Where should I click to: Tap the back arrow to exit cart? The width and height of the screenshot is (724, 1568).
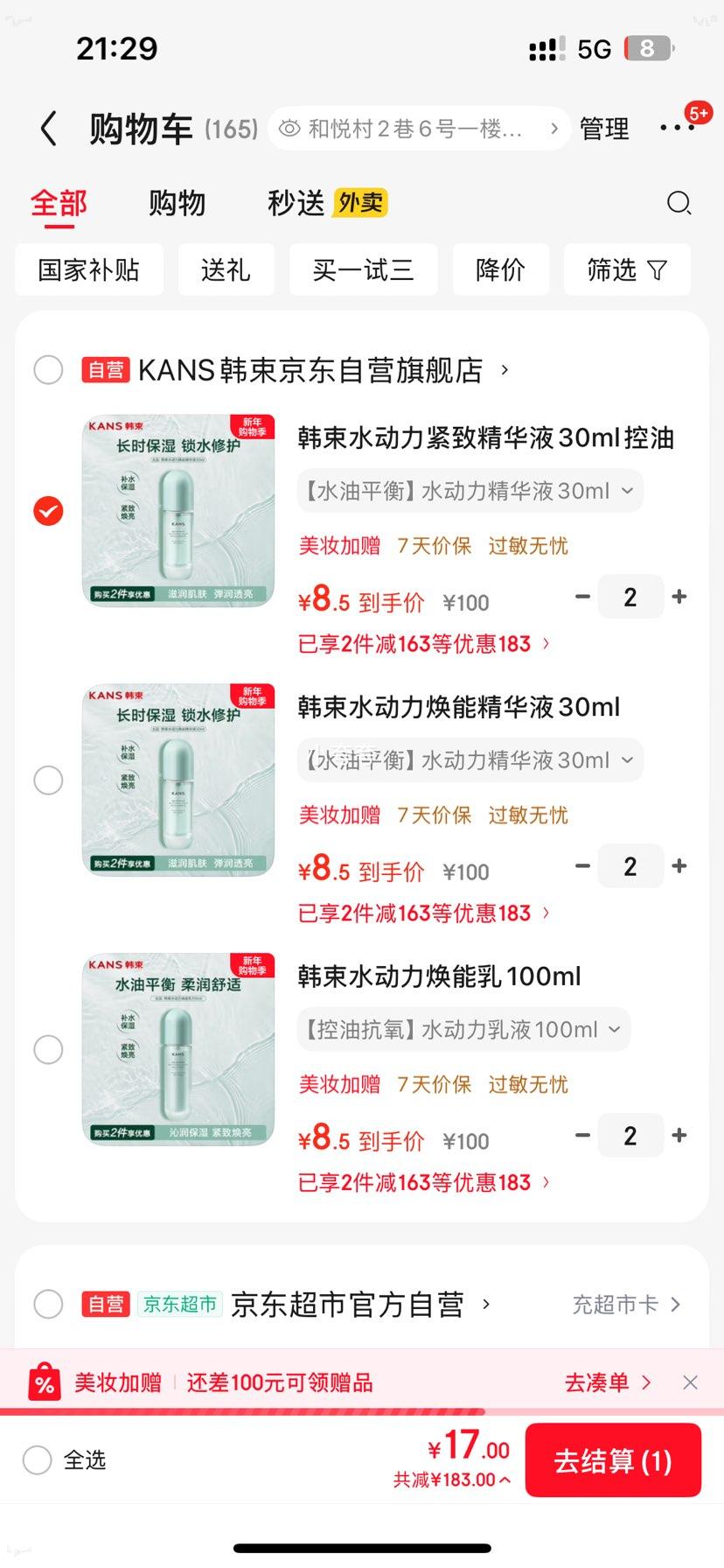tap(48, 127)
